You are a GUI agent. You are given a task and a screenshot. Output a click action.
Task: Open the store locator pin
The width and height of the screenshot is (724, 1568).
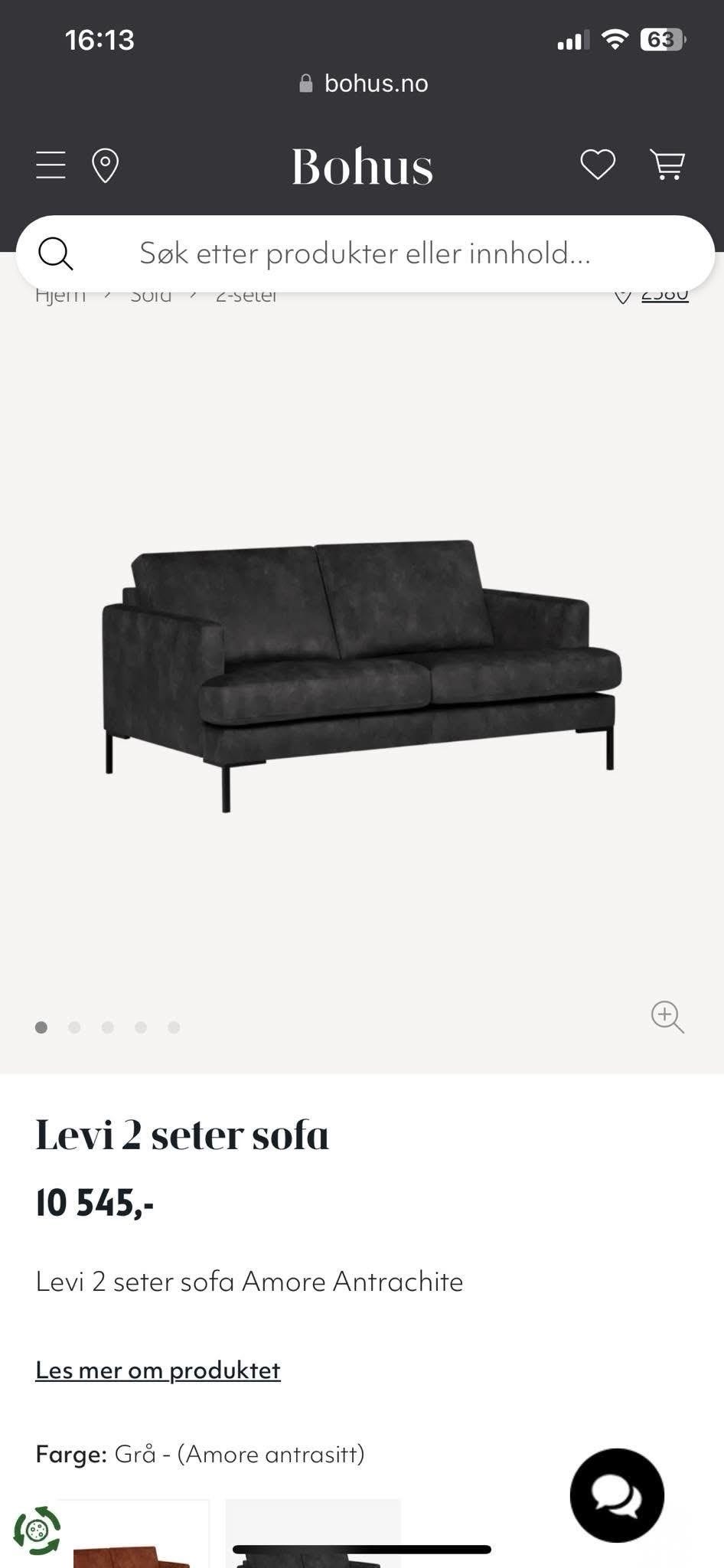click(105, 165)
